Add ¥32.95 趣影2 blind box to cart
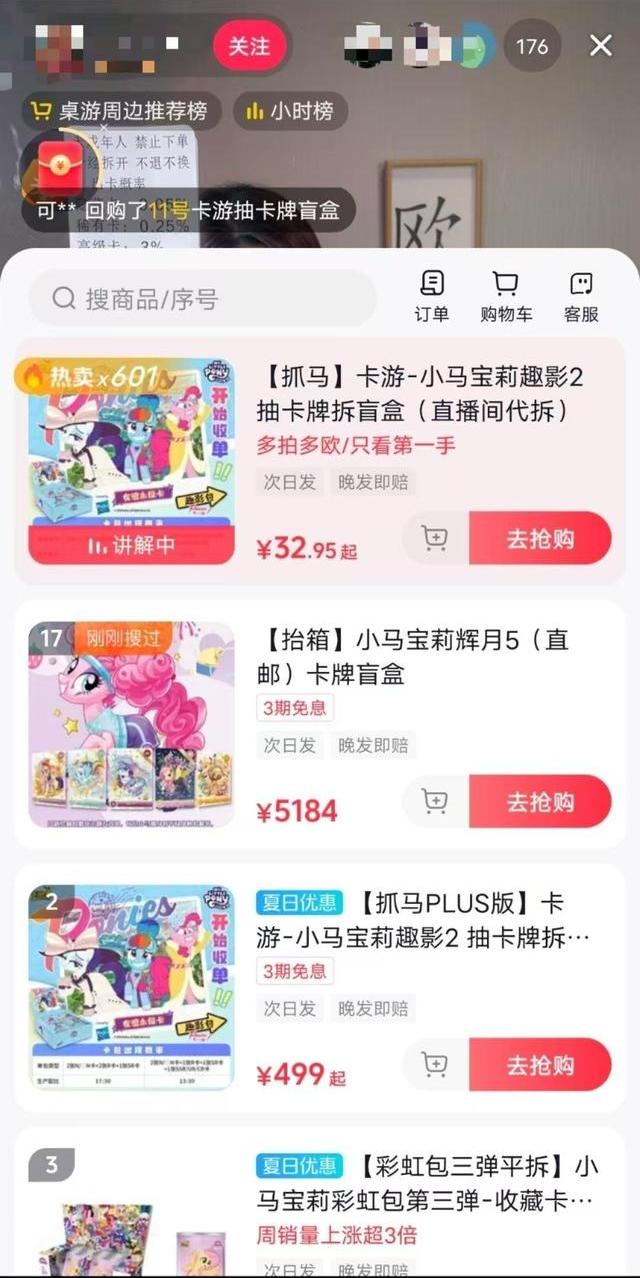The height and width of the screenshot is (1278, 640). point(435,538)
